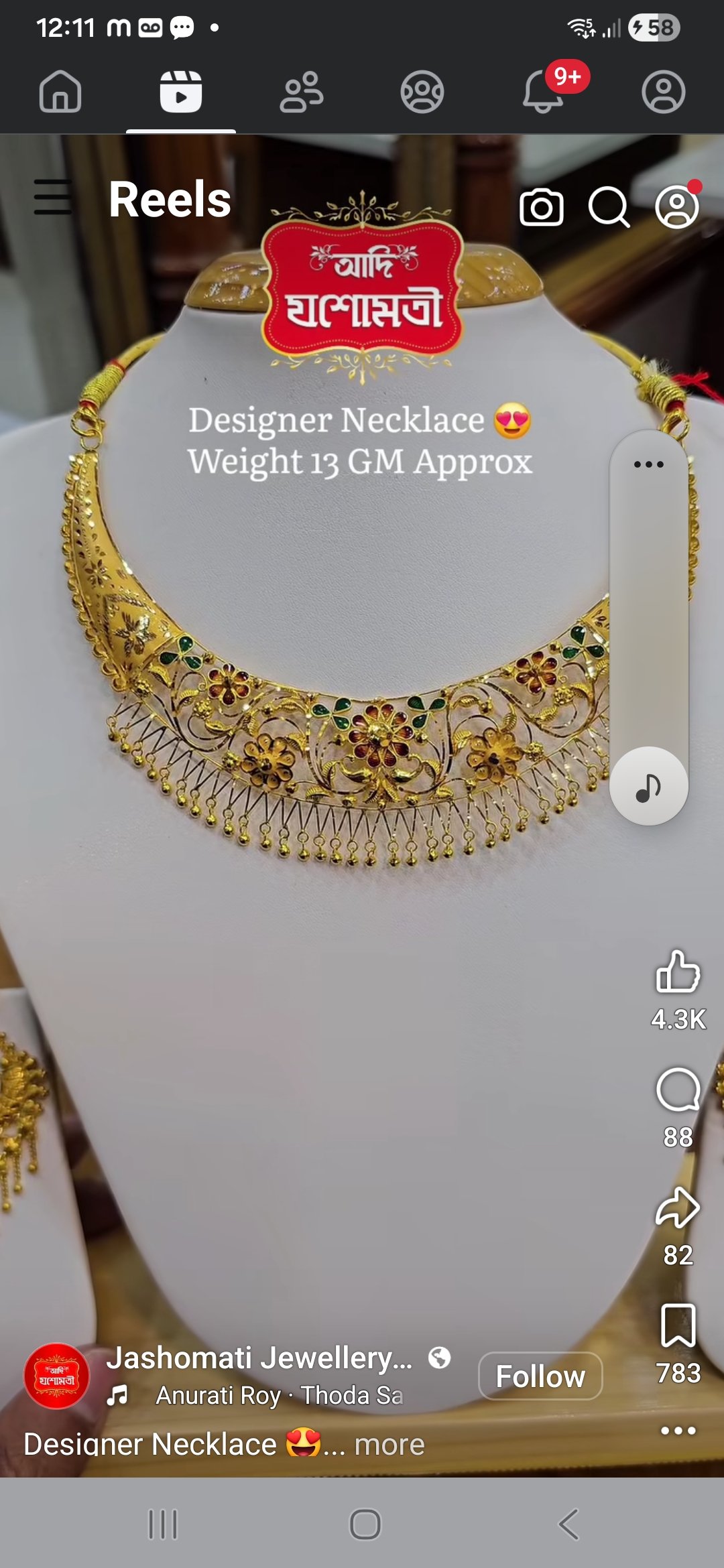724x1568 pixels.
Task: Save this reel with the bookmark icon
Action: coord(678,1325)
